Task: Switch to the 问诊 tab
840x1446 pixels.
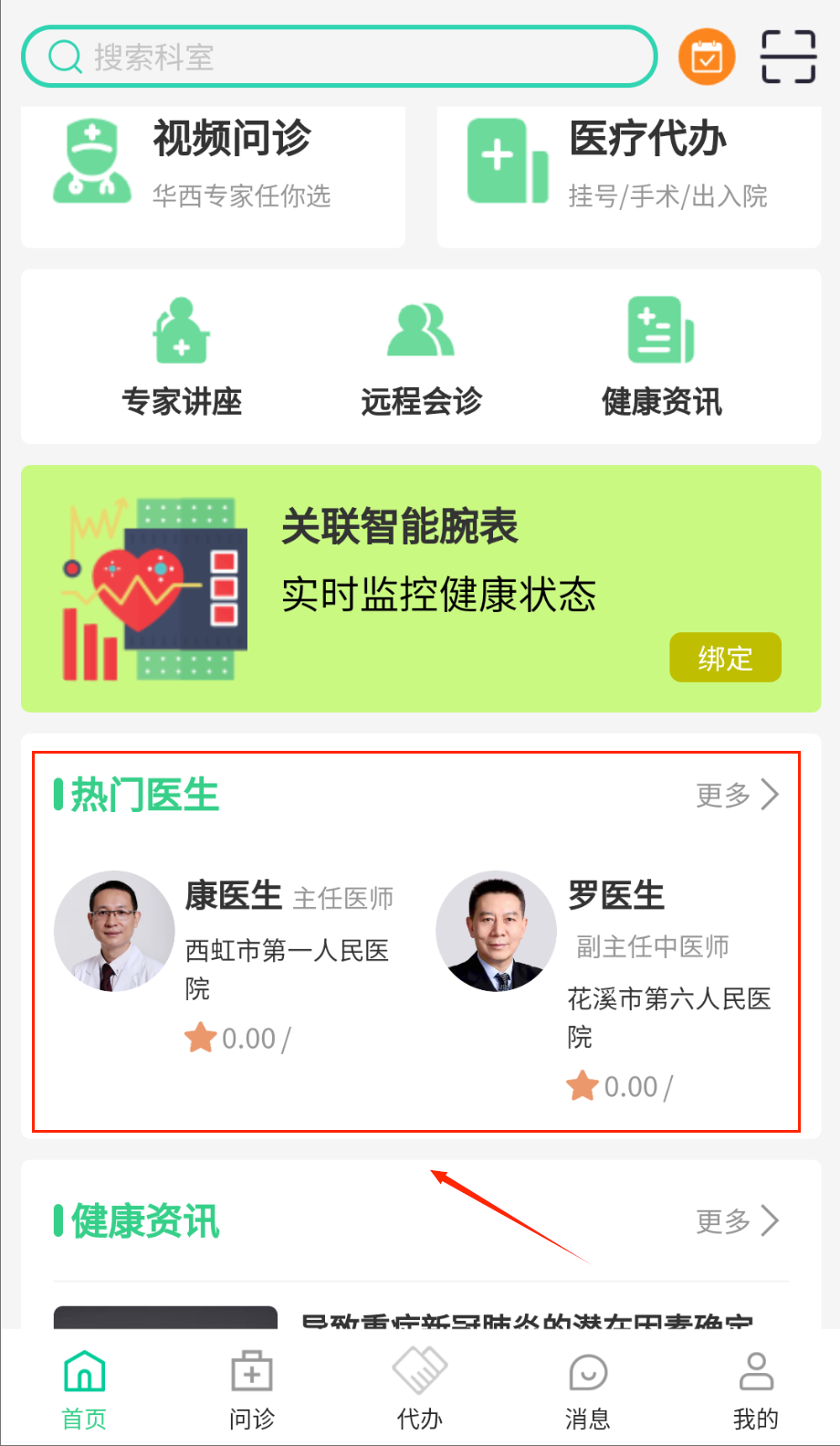Action: pyautogui.click(x=252, y=1388)
